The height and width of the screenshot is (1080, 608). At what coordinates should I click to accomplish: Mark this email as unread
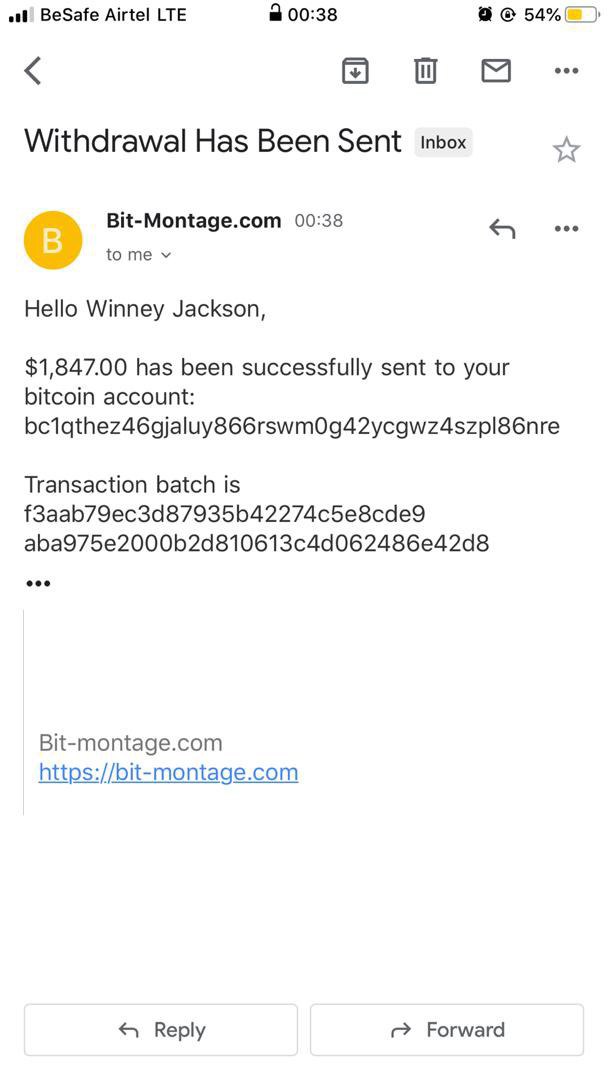click(x=496, y=71)
